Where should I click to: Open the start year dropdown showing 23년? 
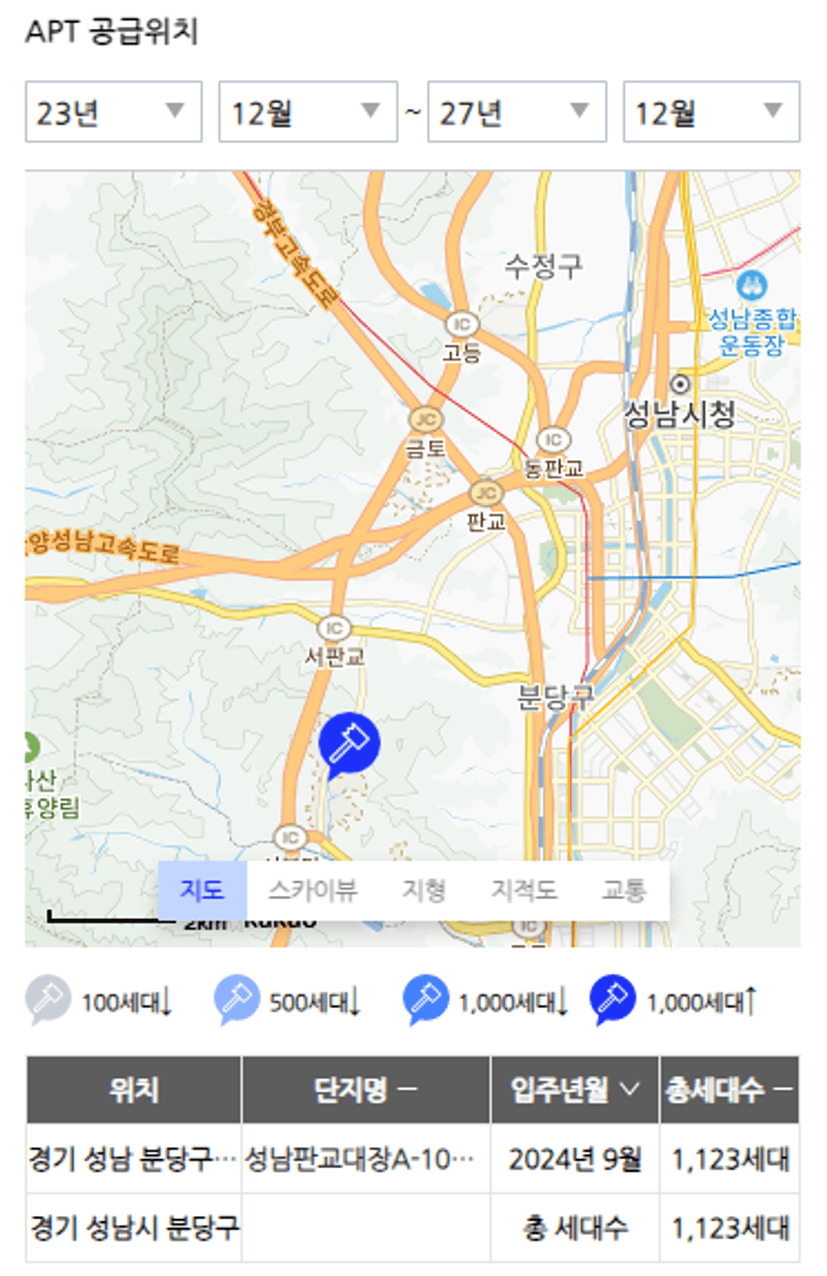[x=113, y=112]
